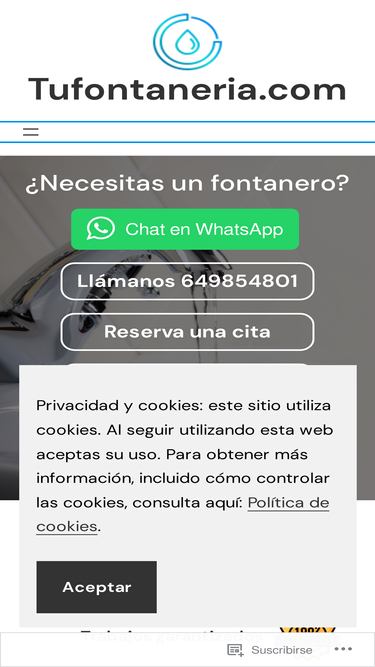Select Reserva una cita
Screen dimensions: 375x667
click(x=188, y=332)
